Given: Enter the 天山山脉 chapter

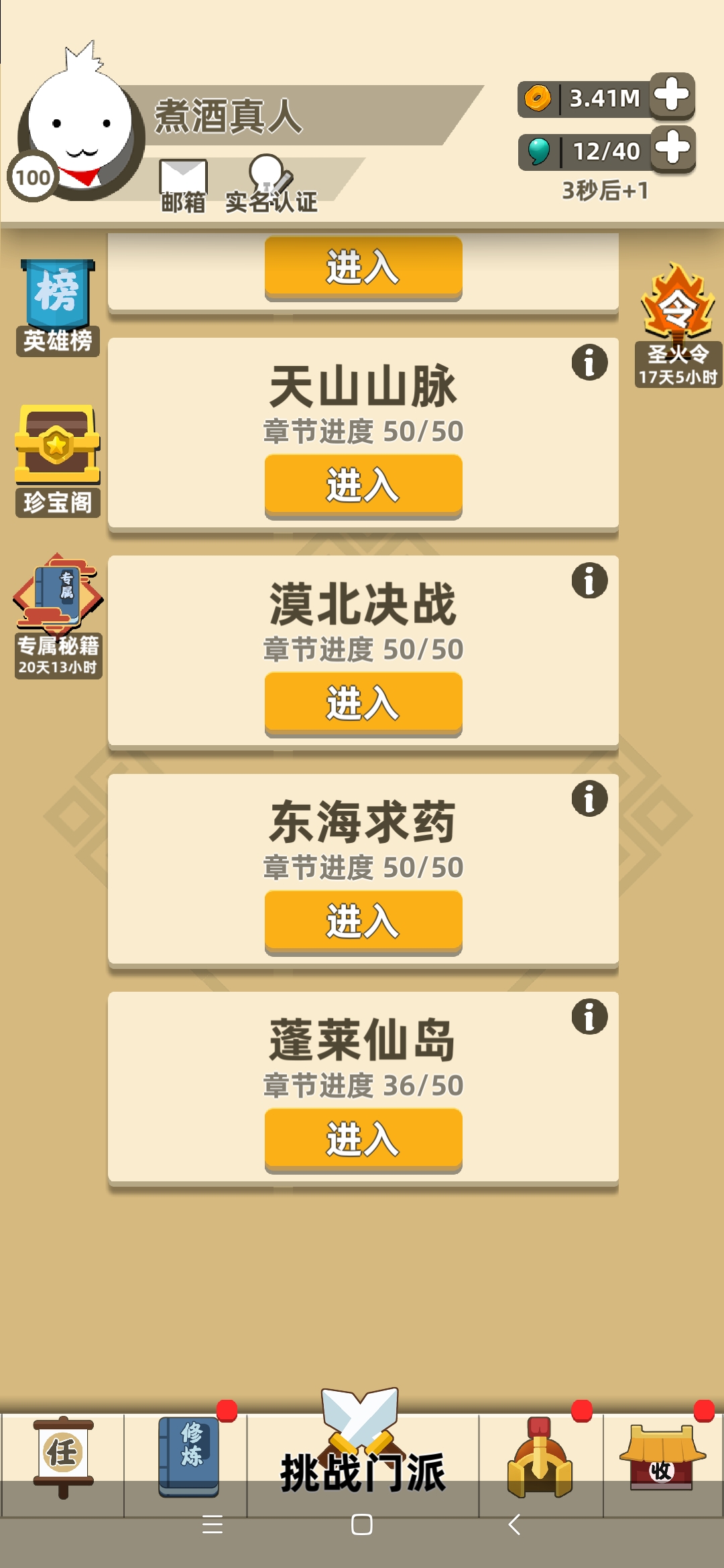Looking at the screenshot, I should click(x=363, y=485).
